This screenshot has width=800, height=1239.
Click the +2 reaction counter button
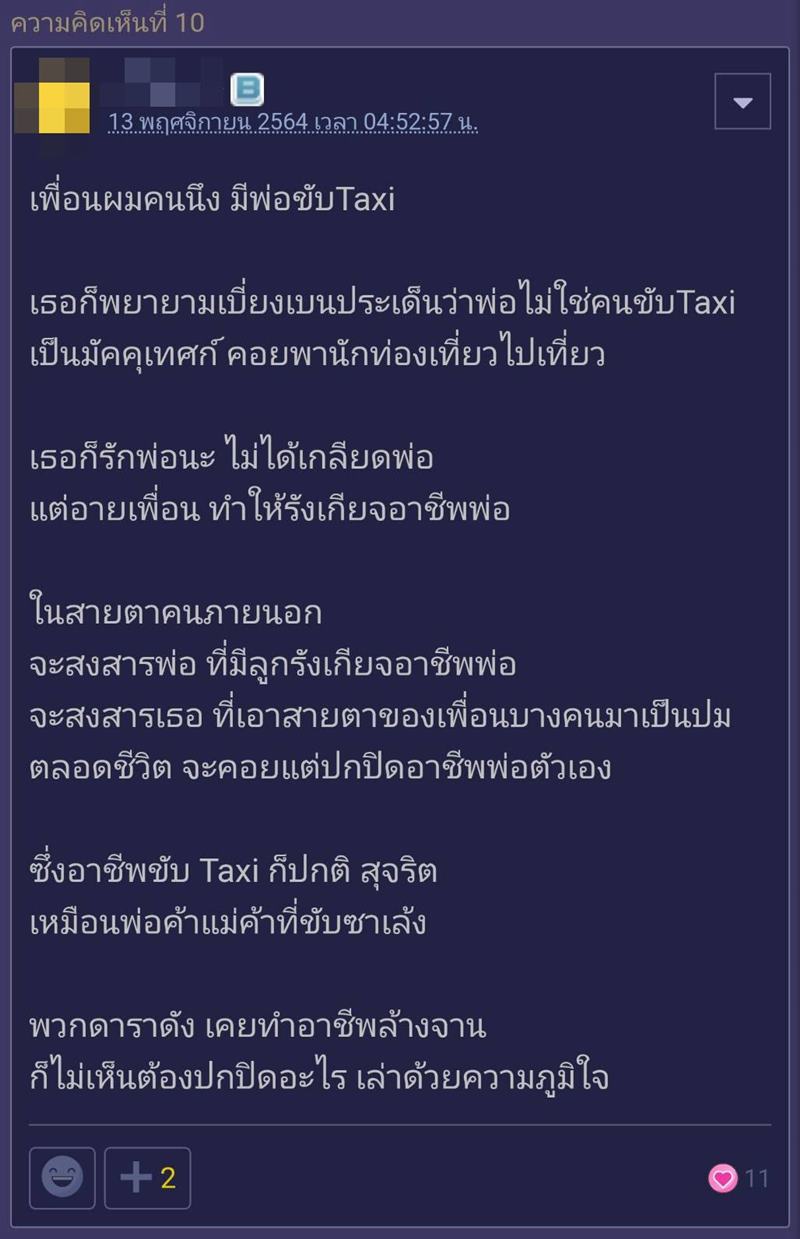tap(147, 1178)
